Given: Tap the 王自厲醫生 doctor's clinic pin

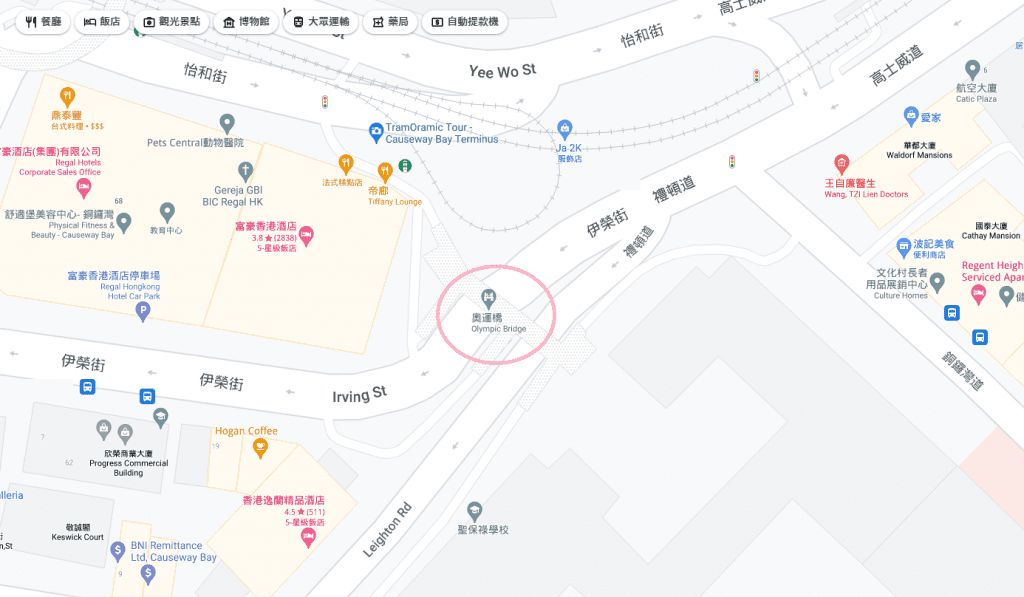Looking at the screenshot, I should tap(841, 163).
